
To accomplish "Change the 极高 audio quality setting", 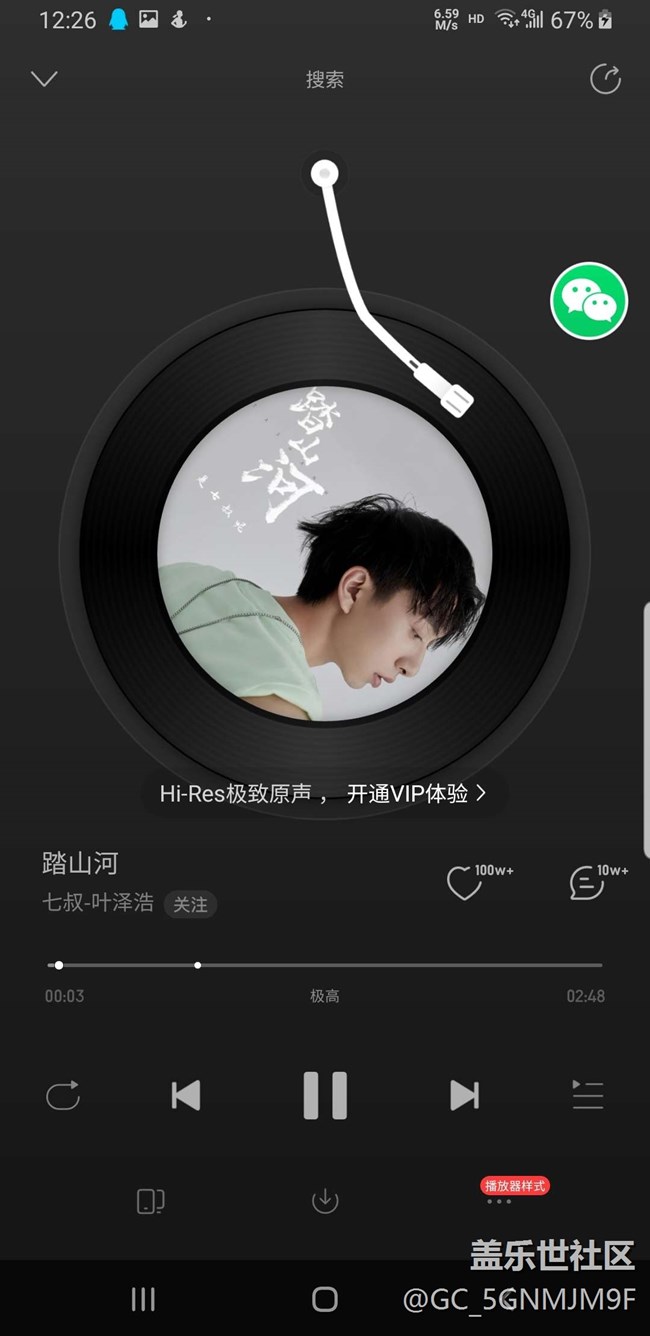I will coord(324,996).
